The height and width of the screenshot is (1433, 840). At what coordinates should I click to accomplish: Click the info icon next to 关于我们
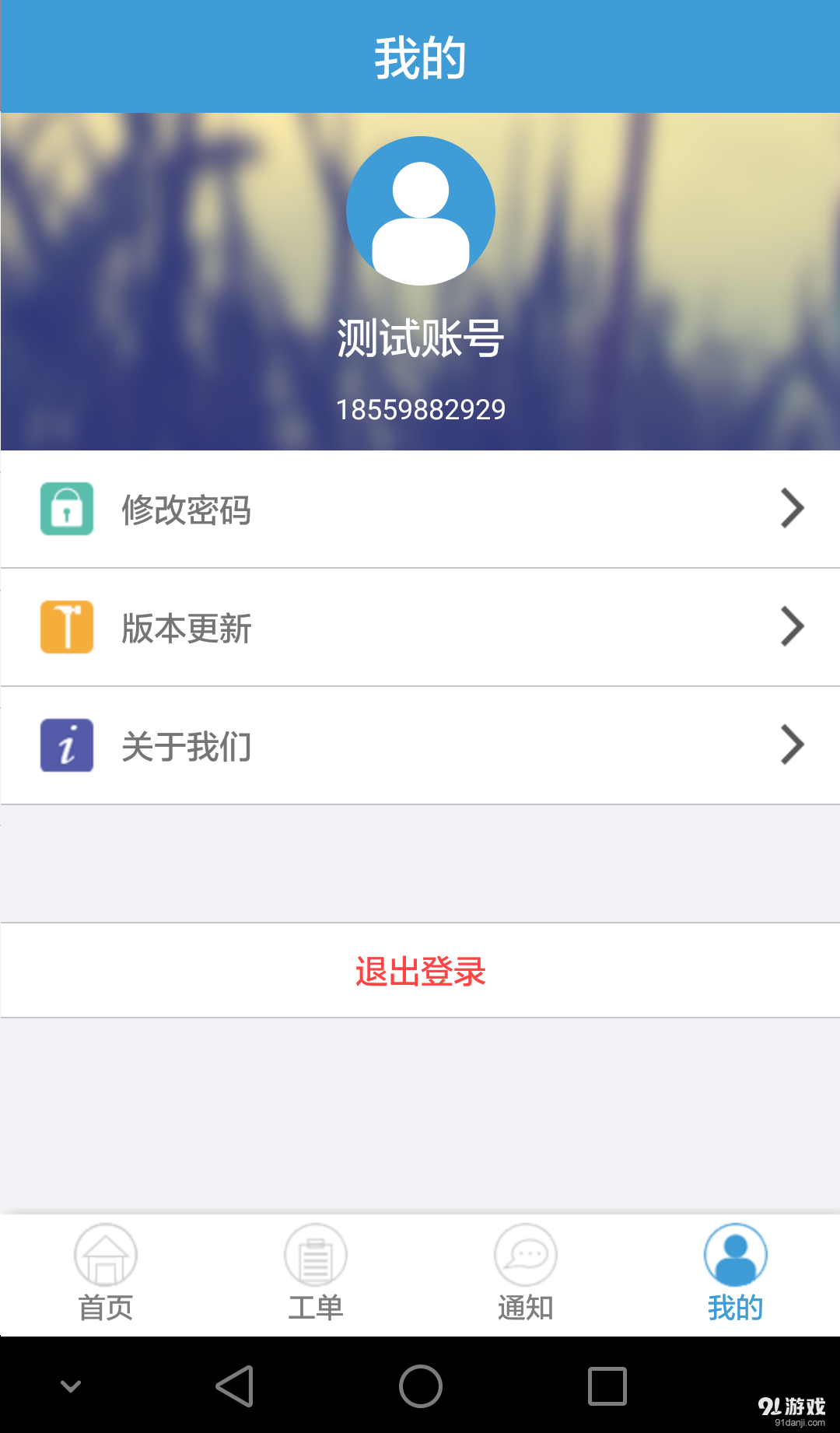point(66,745)
